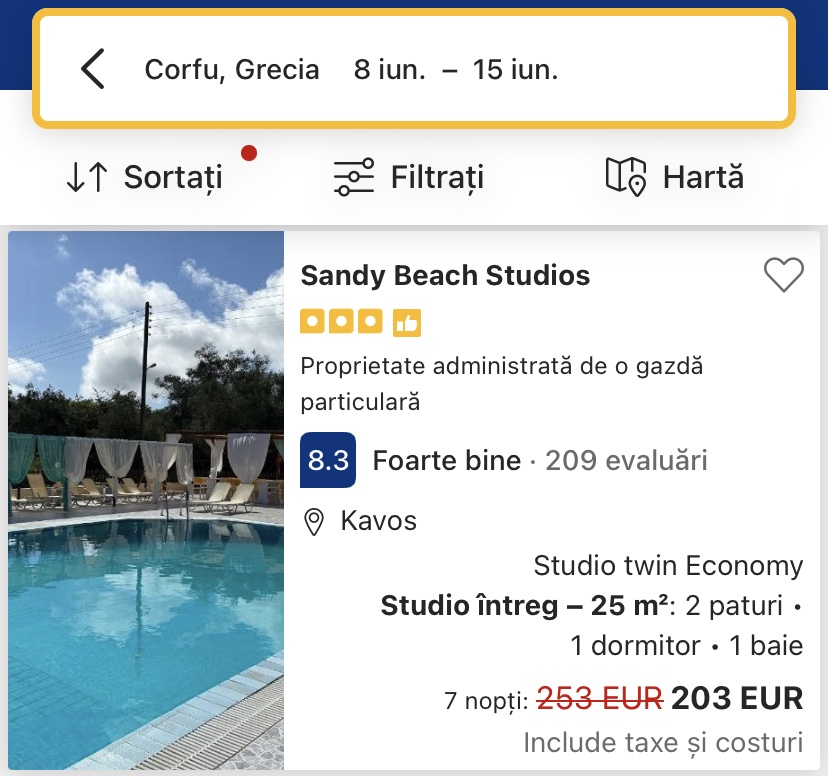Edit the Corfu, Grecia search details

350,70
